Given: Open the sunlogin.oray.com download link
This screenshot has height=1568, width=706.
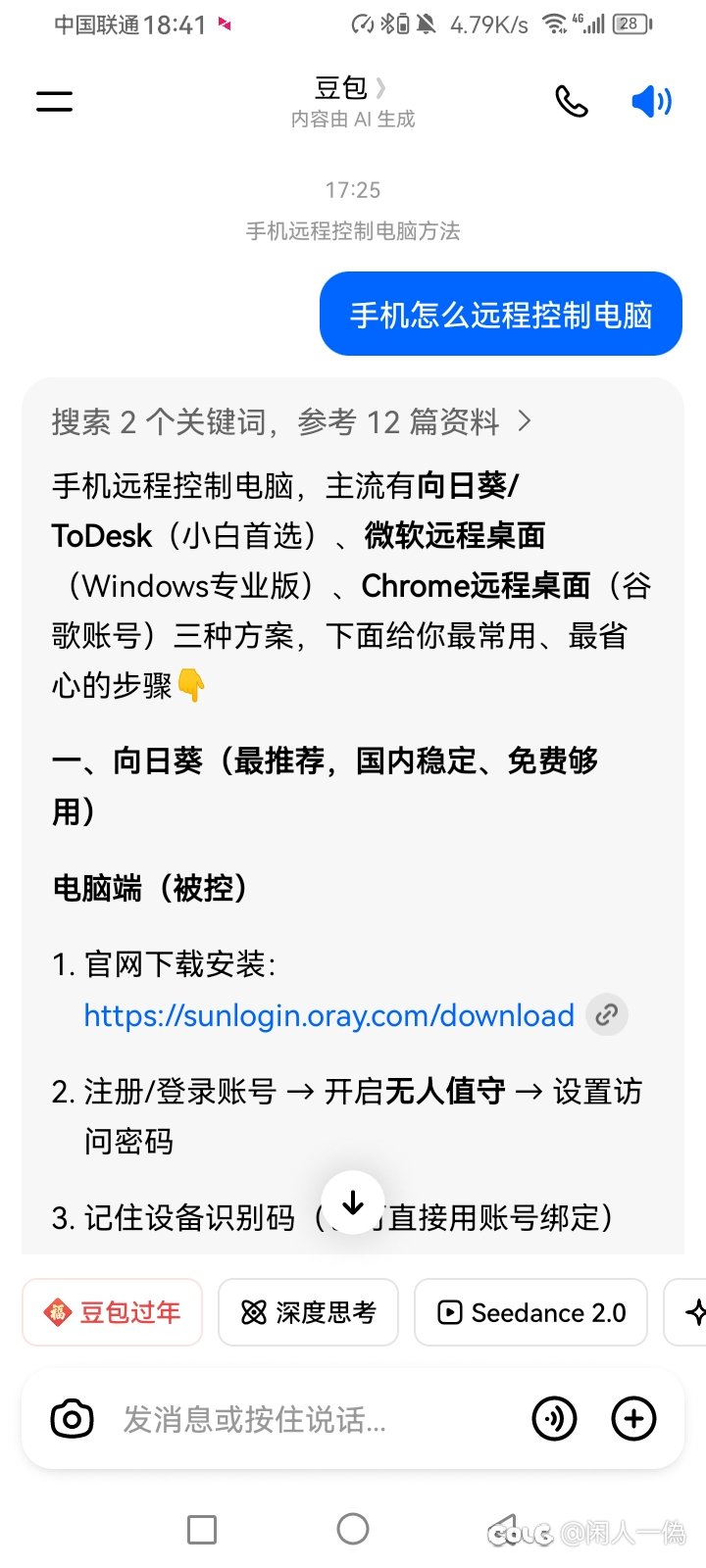Looking at the screenshot, I should (328, 1015).
